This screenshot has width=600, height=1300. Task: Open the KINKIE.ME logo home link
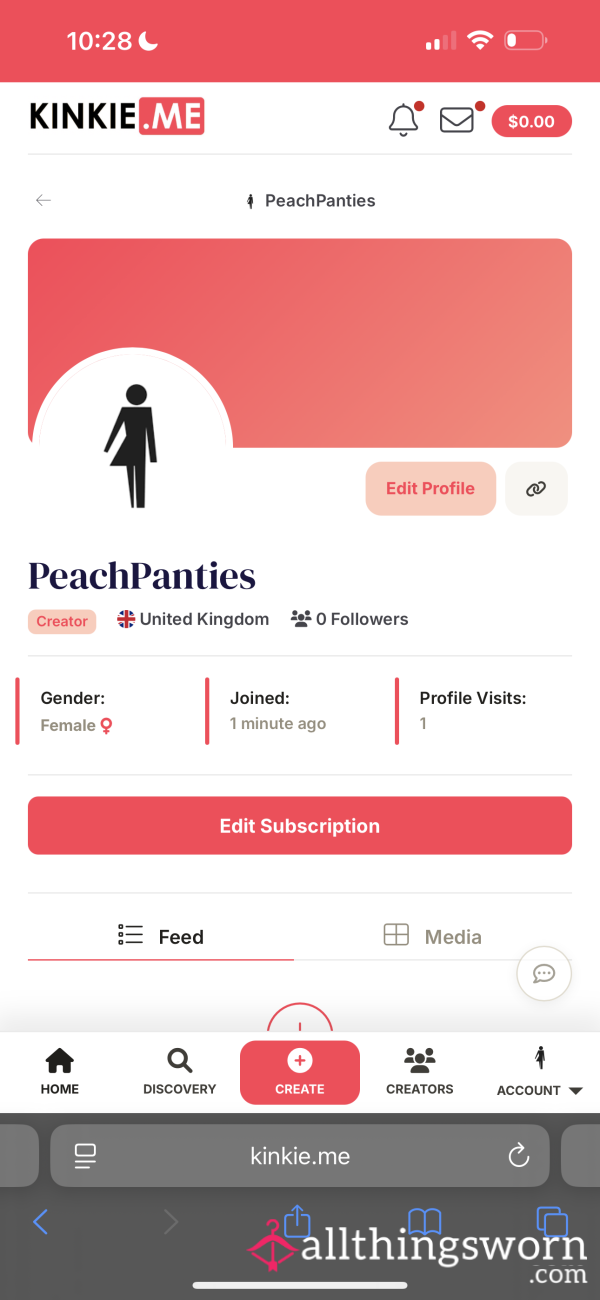coord(116,117)
